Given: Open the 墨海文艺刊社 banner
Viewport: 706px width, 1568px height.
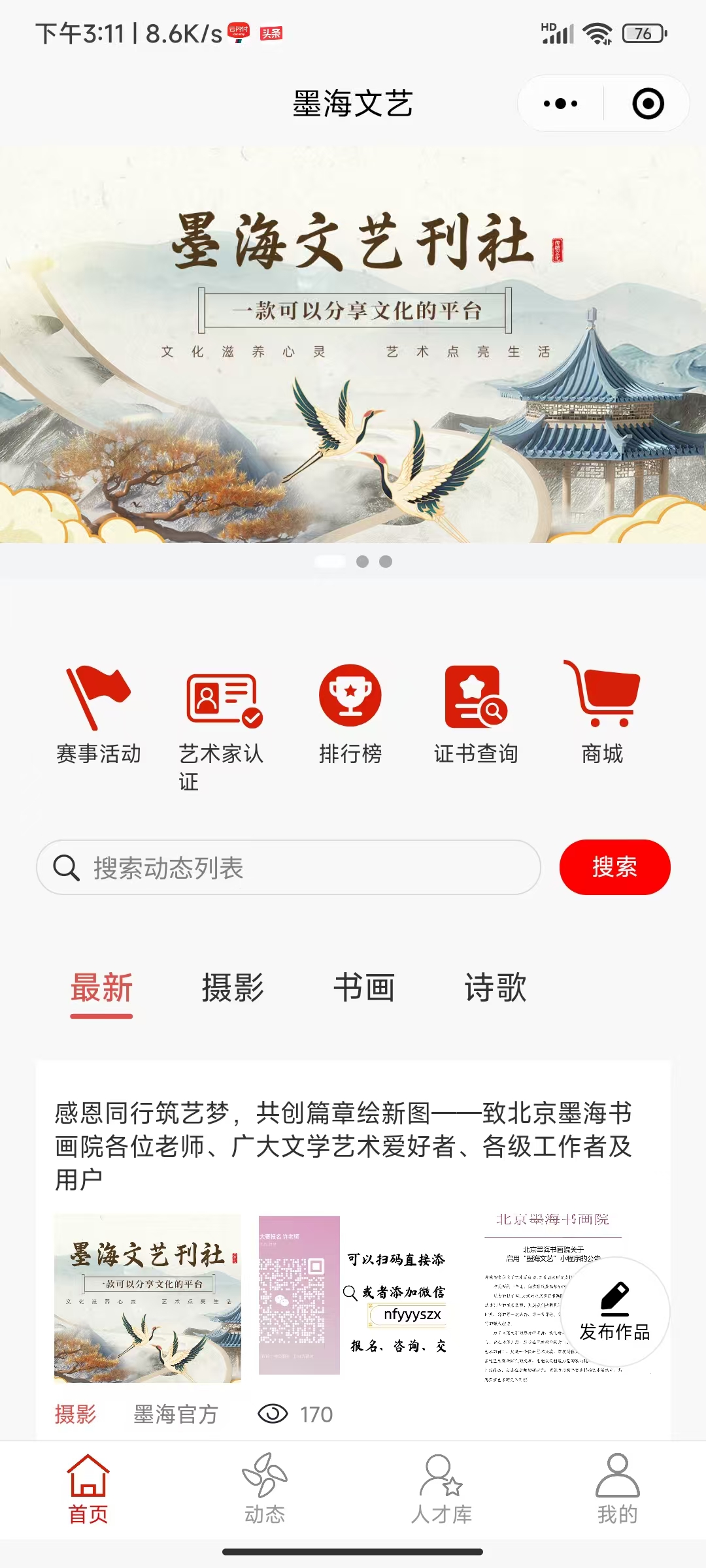Looking at the screenshot, I should [x=353, y=346].
